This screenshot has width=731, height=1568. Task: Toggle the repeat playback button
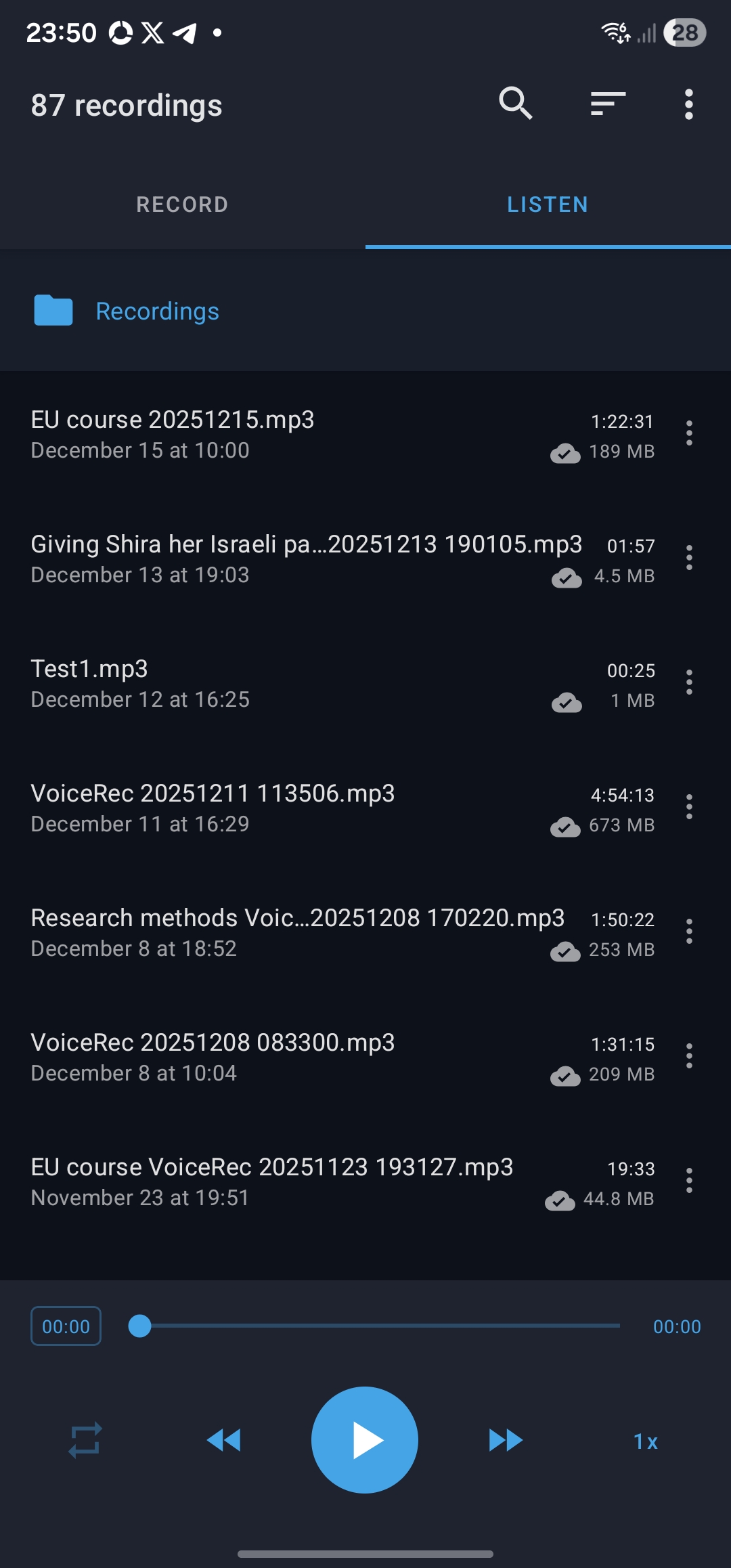[x=85, y=1439]
